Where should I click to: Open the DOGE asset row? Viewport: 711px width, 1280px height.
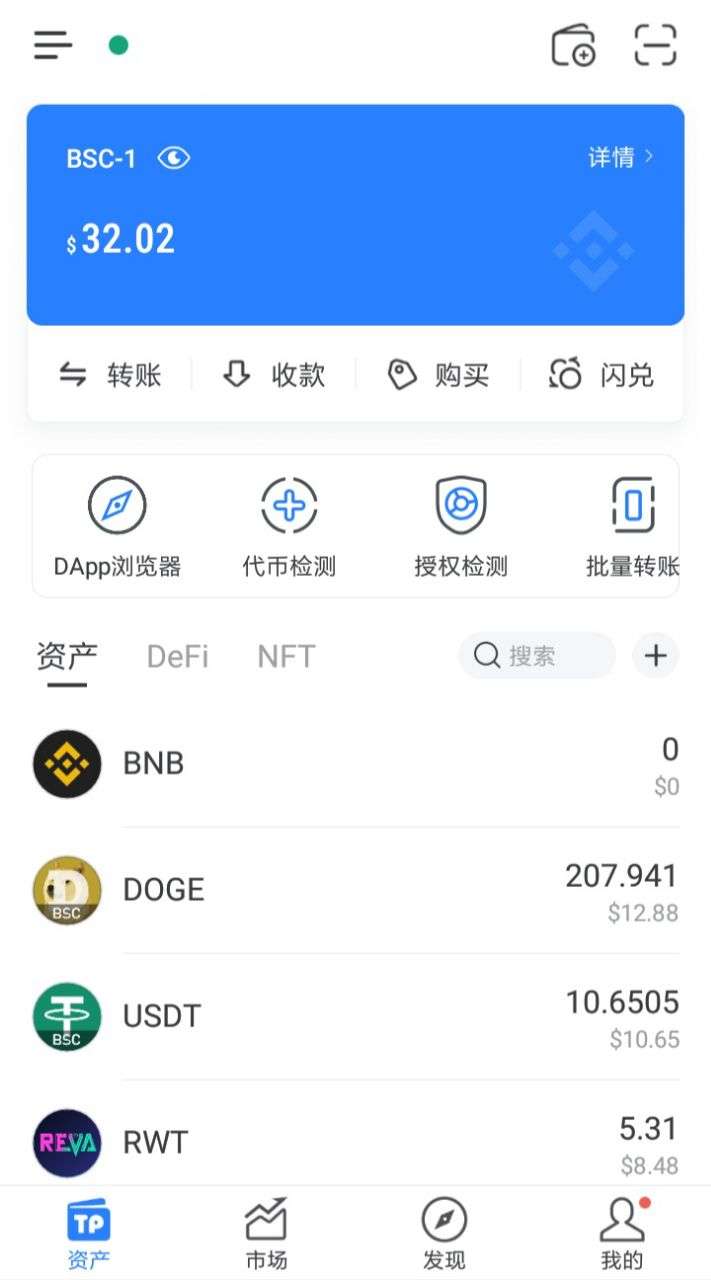356,890
